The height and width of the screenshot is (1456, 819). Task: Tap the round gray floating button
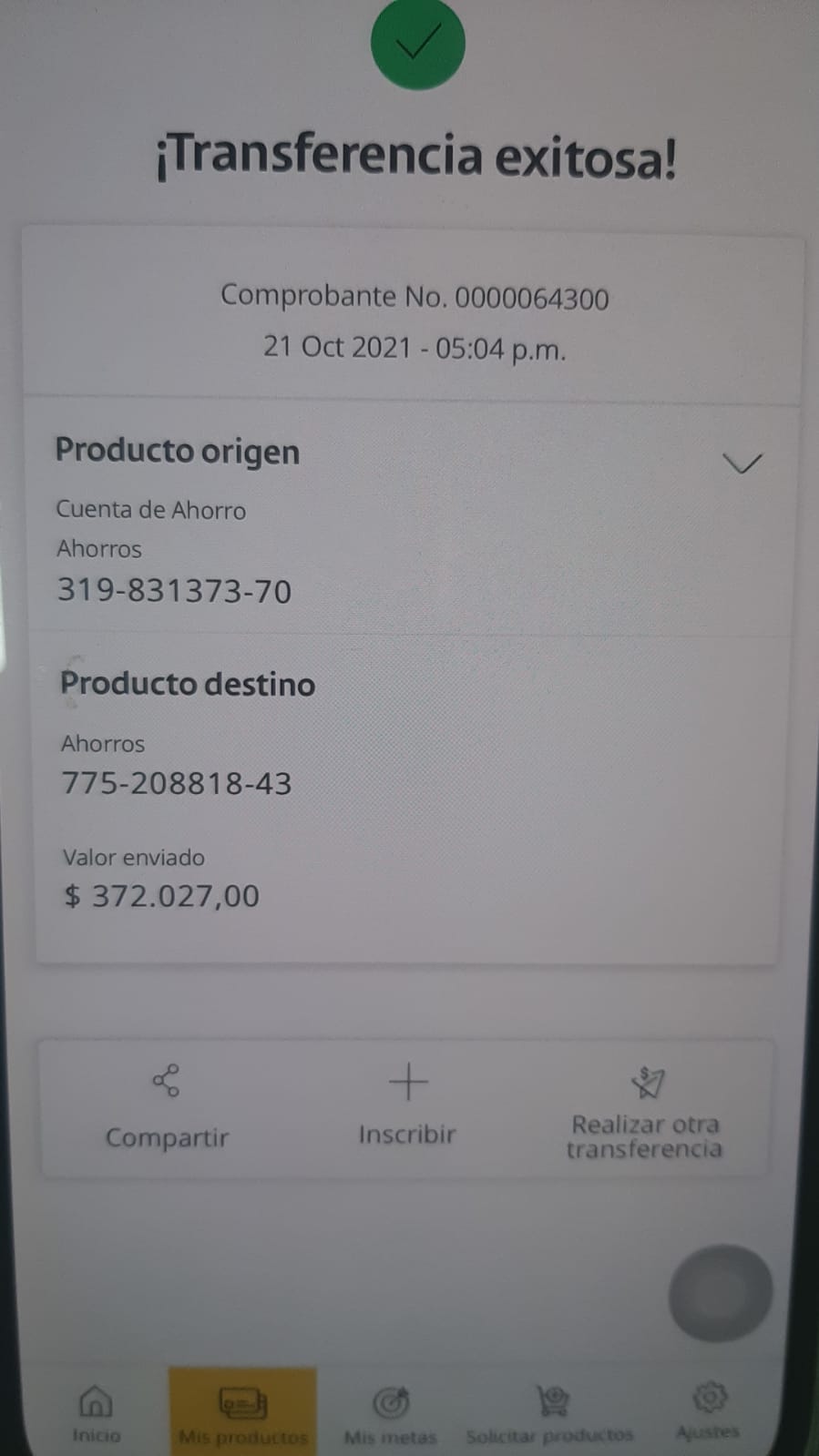pyautogui.click(x=720, y=1292)
